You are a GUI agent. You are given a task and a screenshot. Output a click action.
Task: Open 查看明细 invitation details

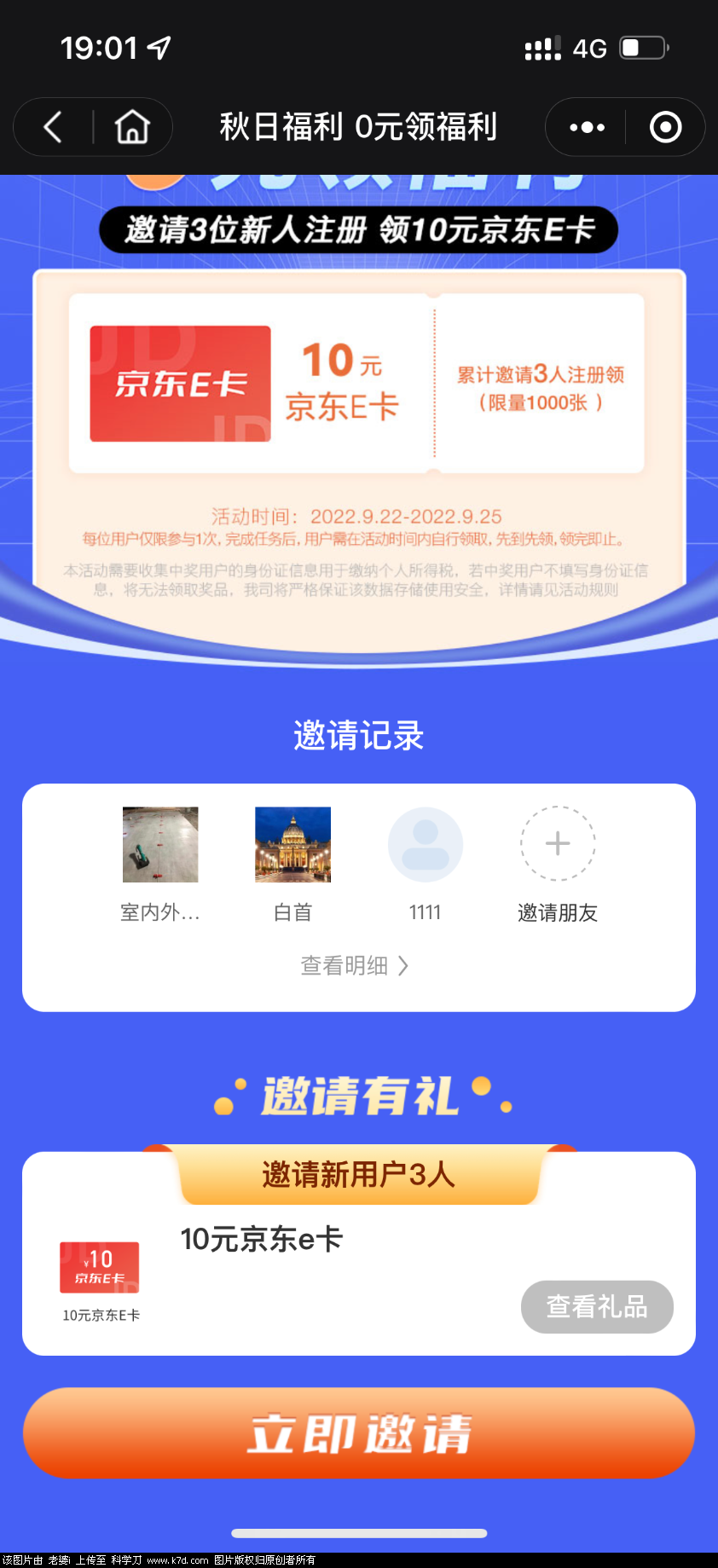pyautogui.click(x=356, y=965)
